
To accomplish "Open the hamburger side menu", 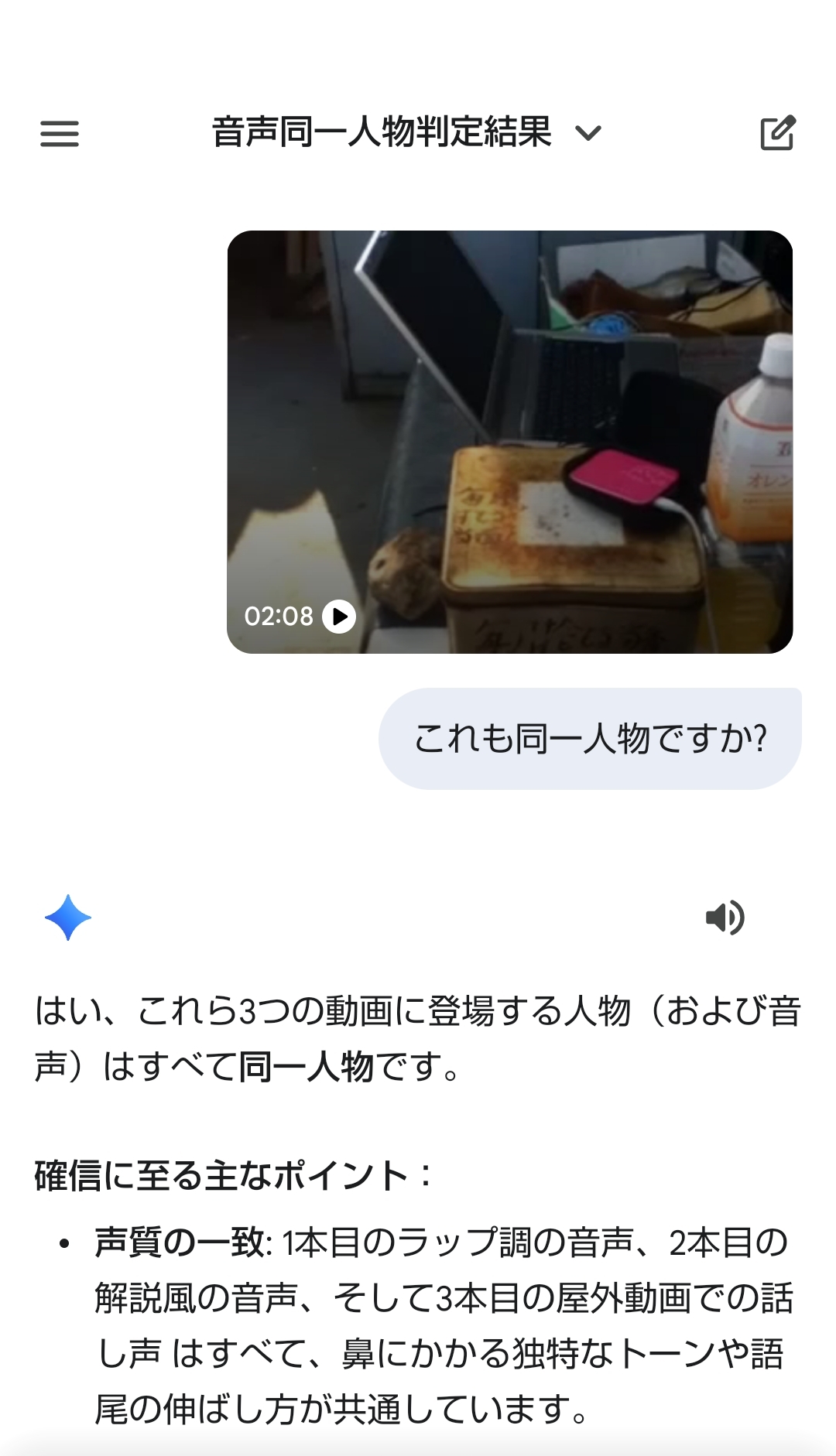I will [x=60, y=133].
